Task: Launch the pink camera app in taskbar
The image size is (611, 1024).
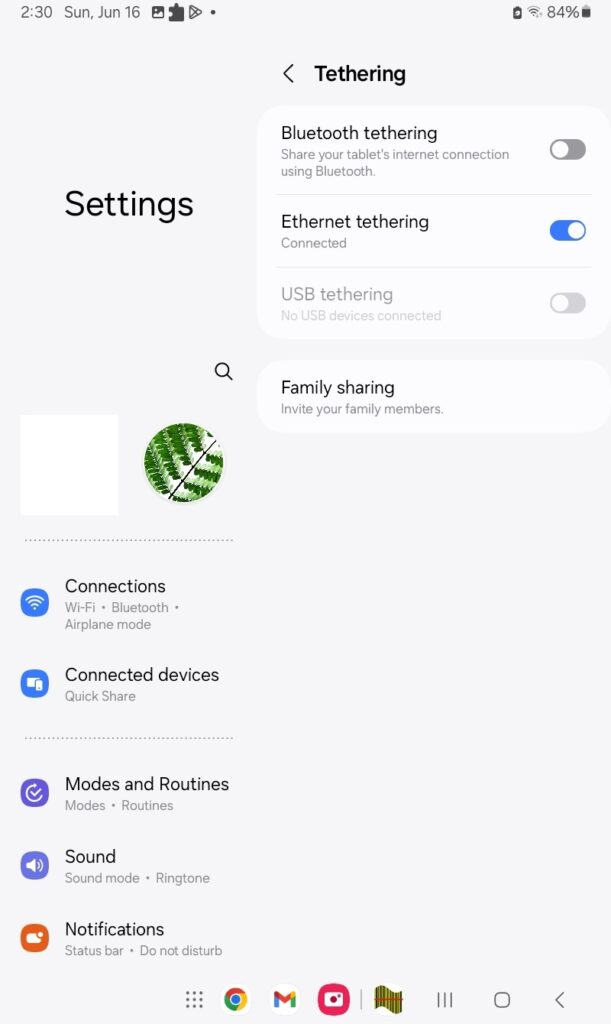Action: (334, 999)
